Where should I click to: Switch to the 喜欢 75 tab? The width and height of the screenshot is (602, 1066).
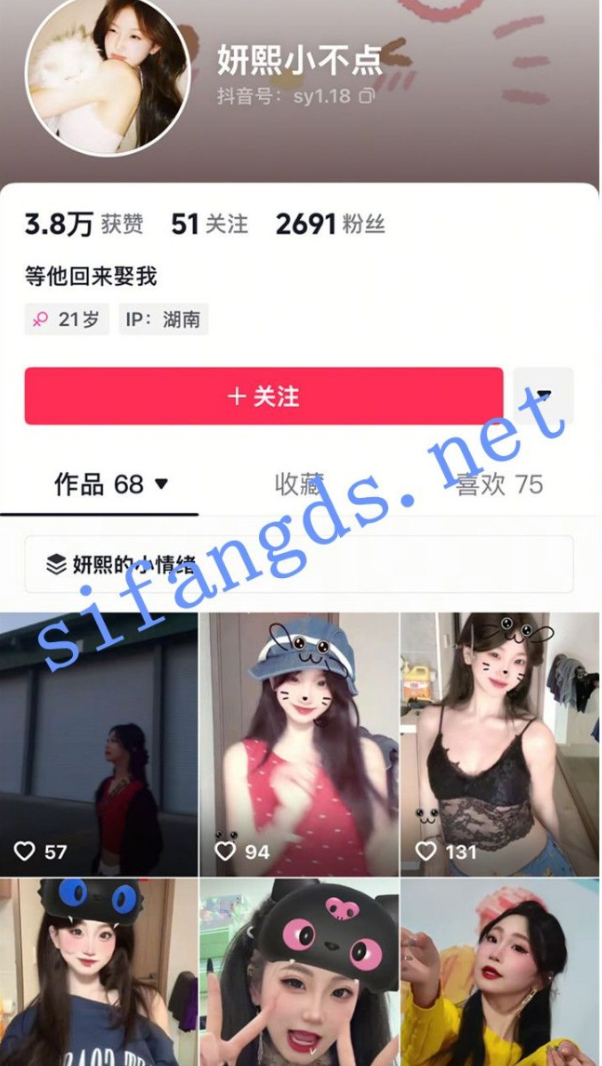(x=499, y=485)
